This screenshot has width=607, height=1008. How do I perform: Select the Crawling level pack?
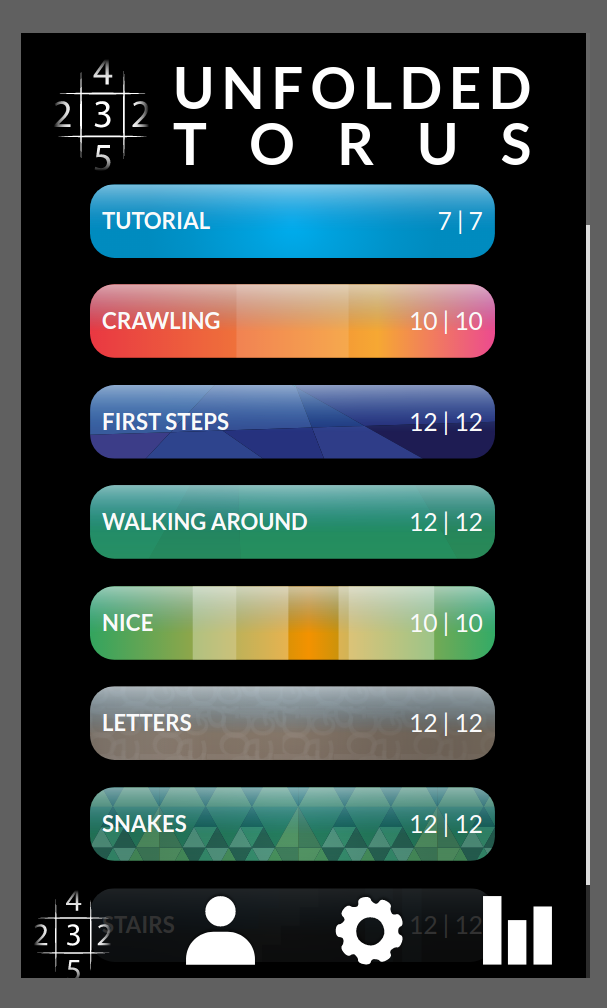(x=293, y=321)
